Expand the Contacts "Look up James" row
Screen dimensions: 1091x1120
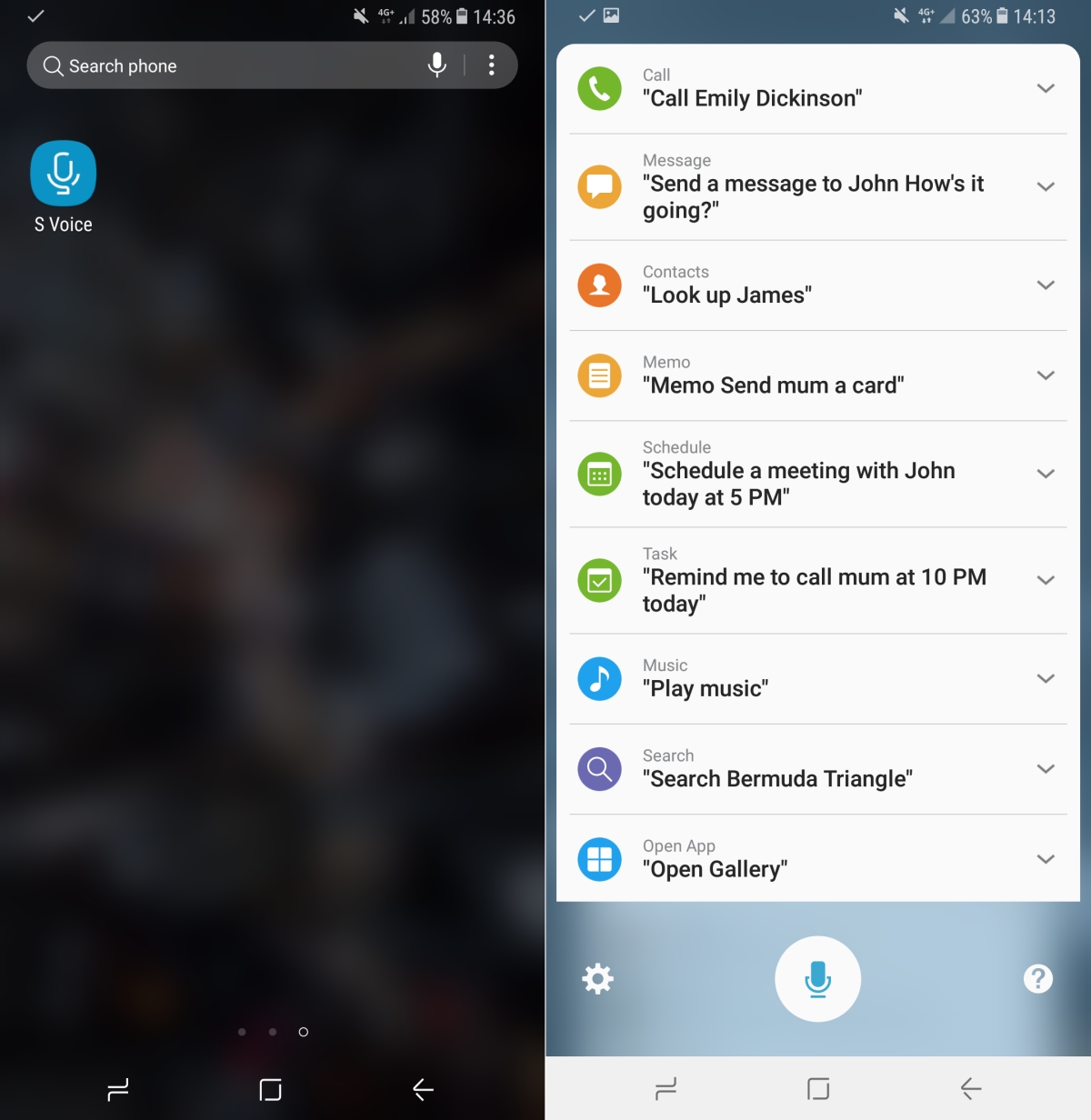tap(1046, 285)
